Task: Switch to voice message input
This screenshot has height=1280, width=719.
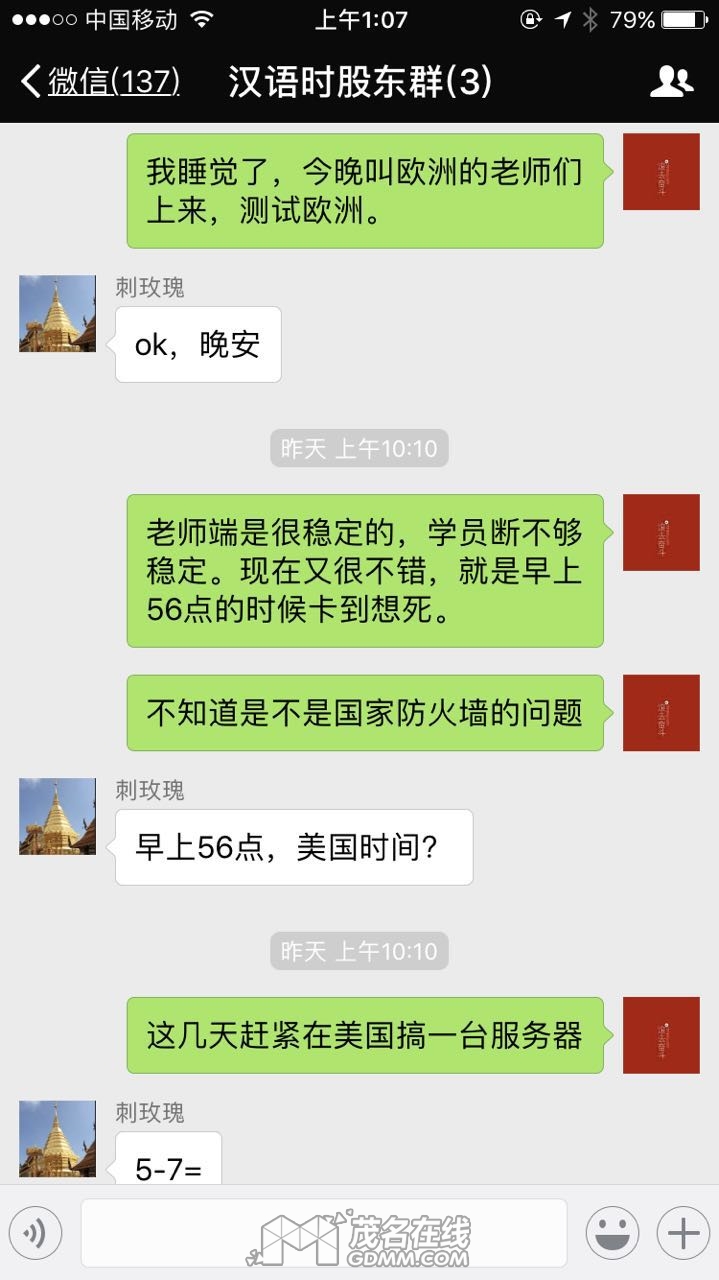Action: point(35,1233)
